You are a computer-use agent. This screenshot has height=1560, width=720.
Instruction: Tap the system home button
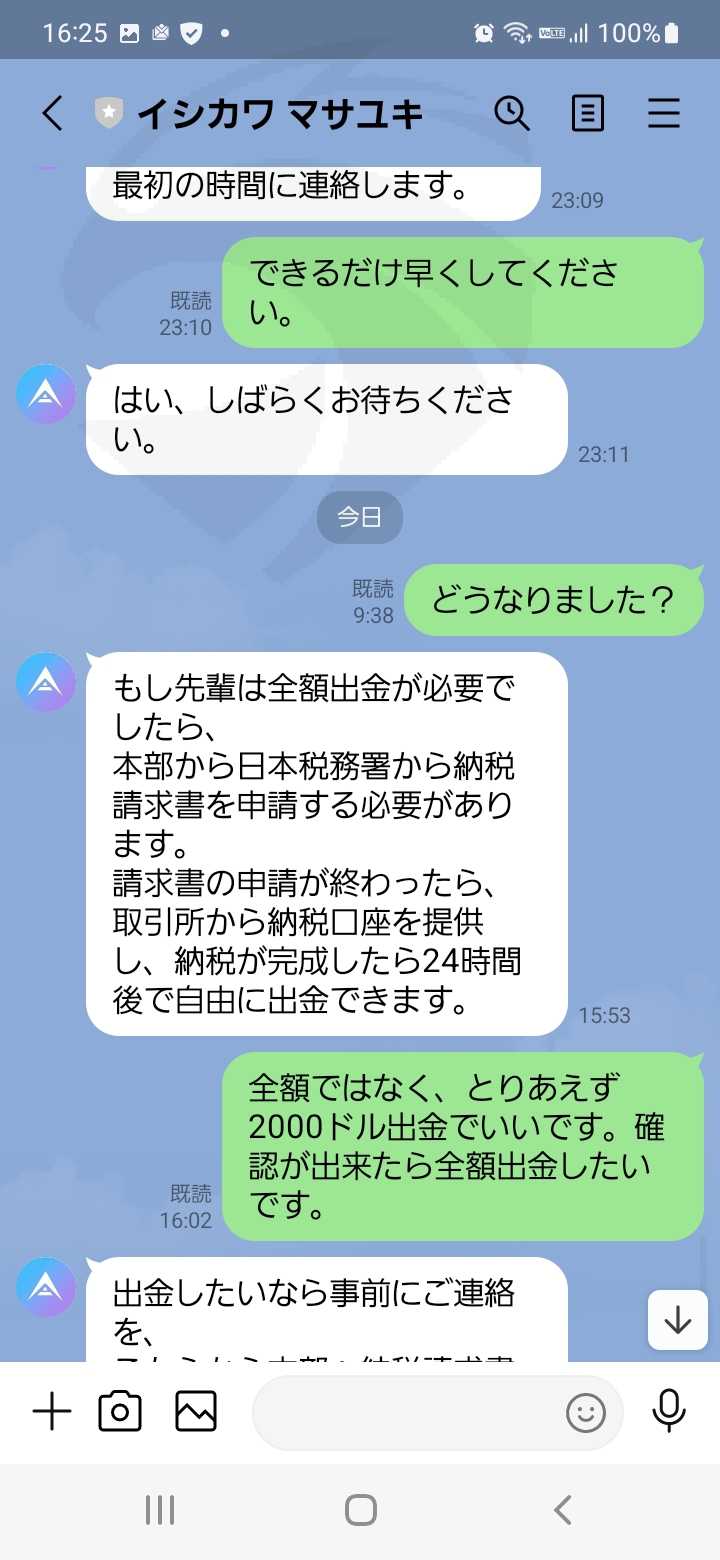pos(360,1510)
